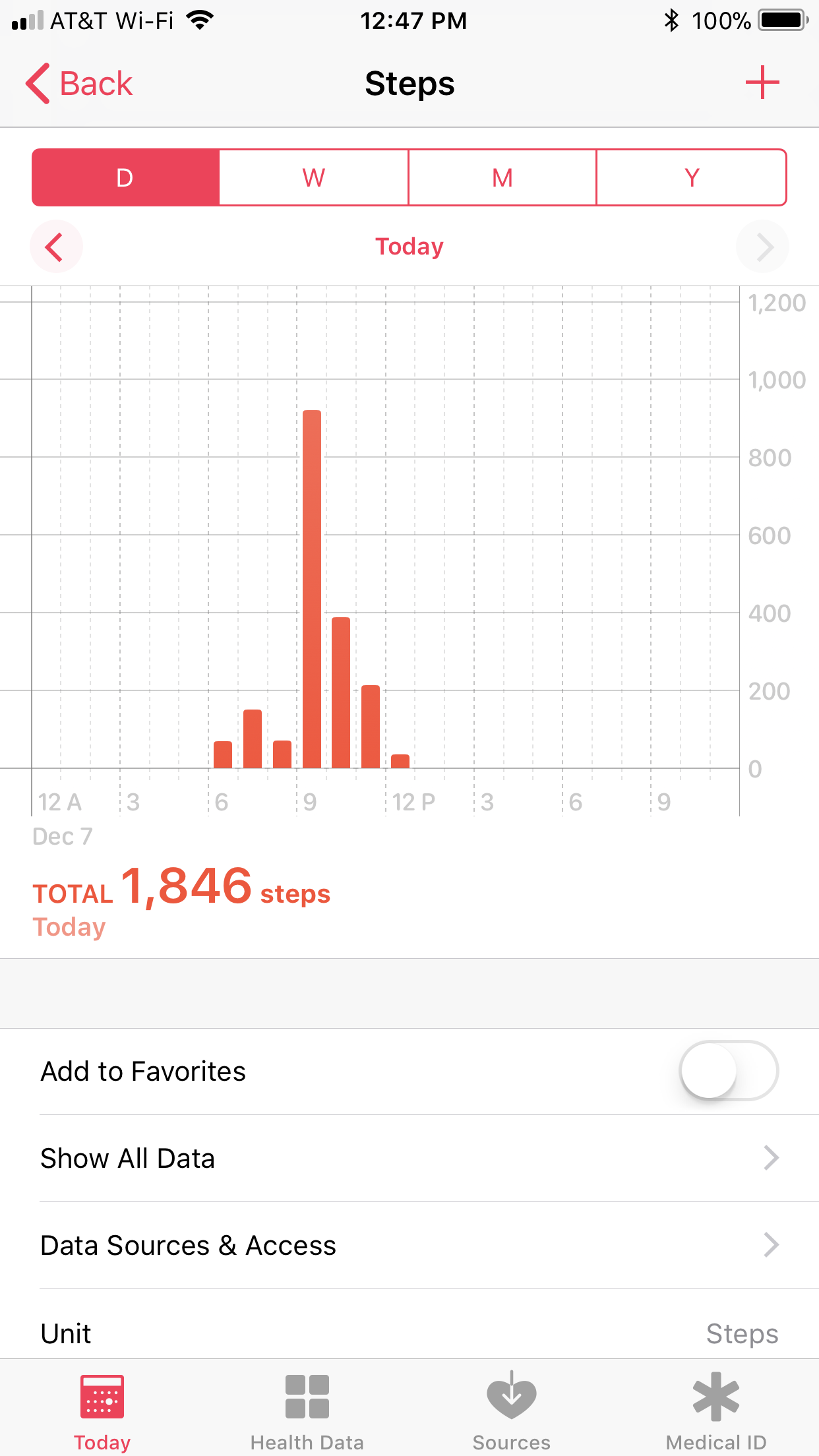Open Data Sources & Access
The width and height of the screenshot is (819, 1456).
pyautogui.click(x=409, y=1246)
